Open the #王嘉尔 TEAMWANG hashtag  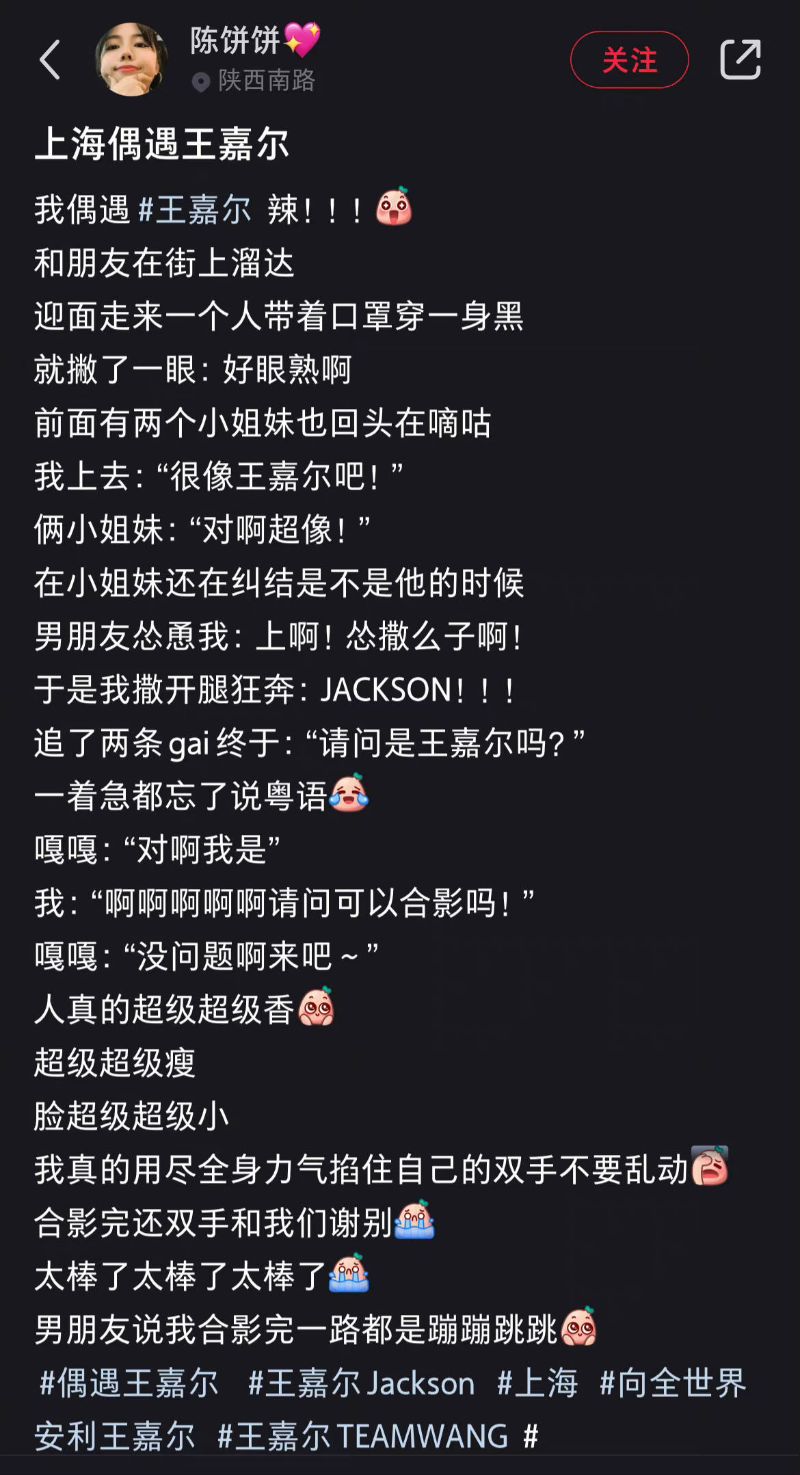pyautogui.click(x=362, y=1436)
